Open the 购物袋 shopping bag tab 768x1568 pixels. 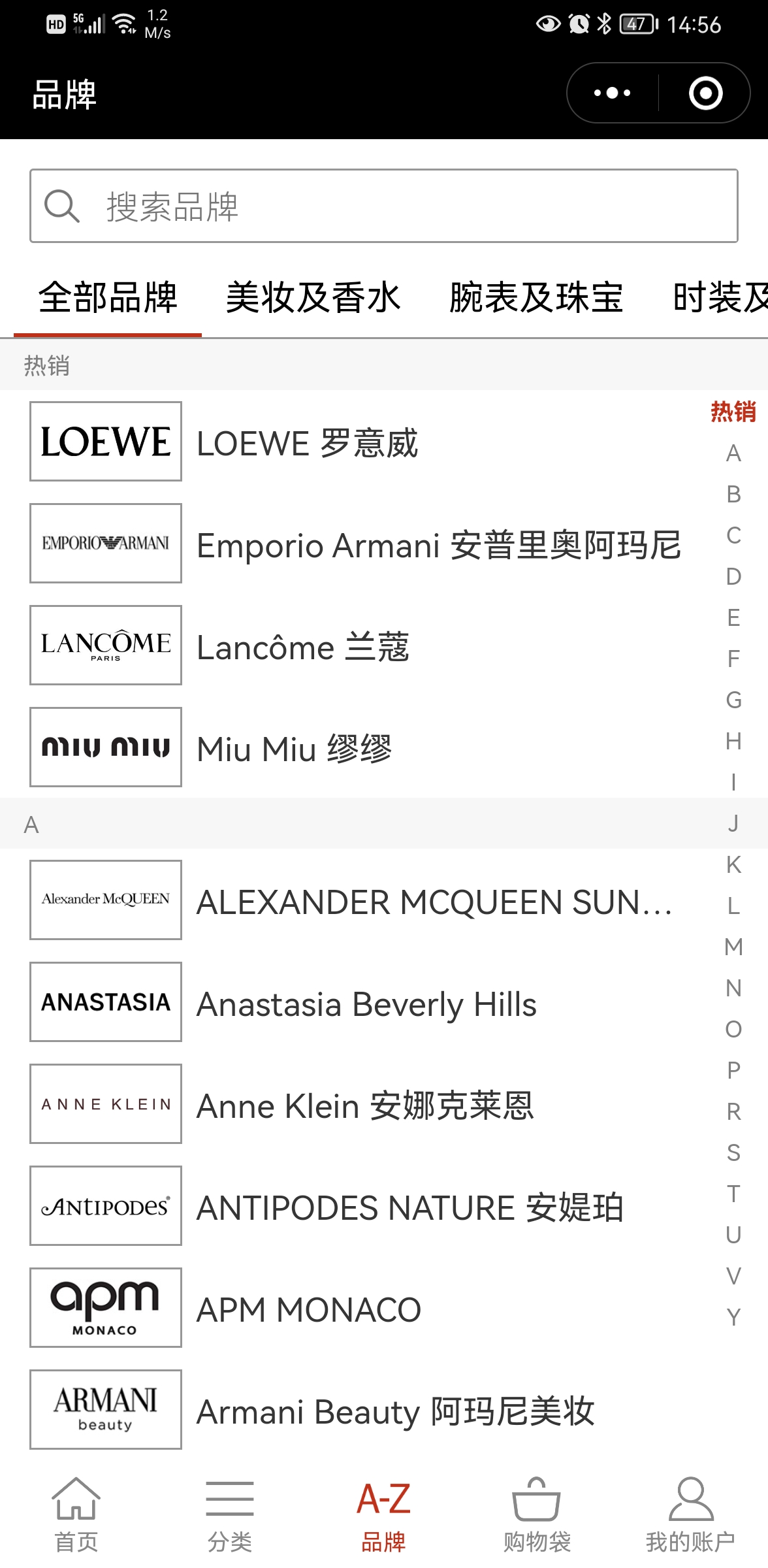(x=537, y=1516)
